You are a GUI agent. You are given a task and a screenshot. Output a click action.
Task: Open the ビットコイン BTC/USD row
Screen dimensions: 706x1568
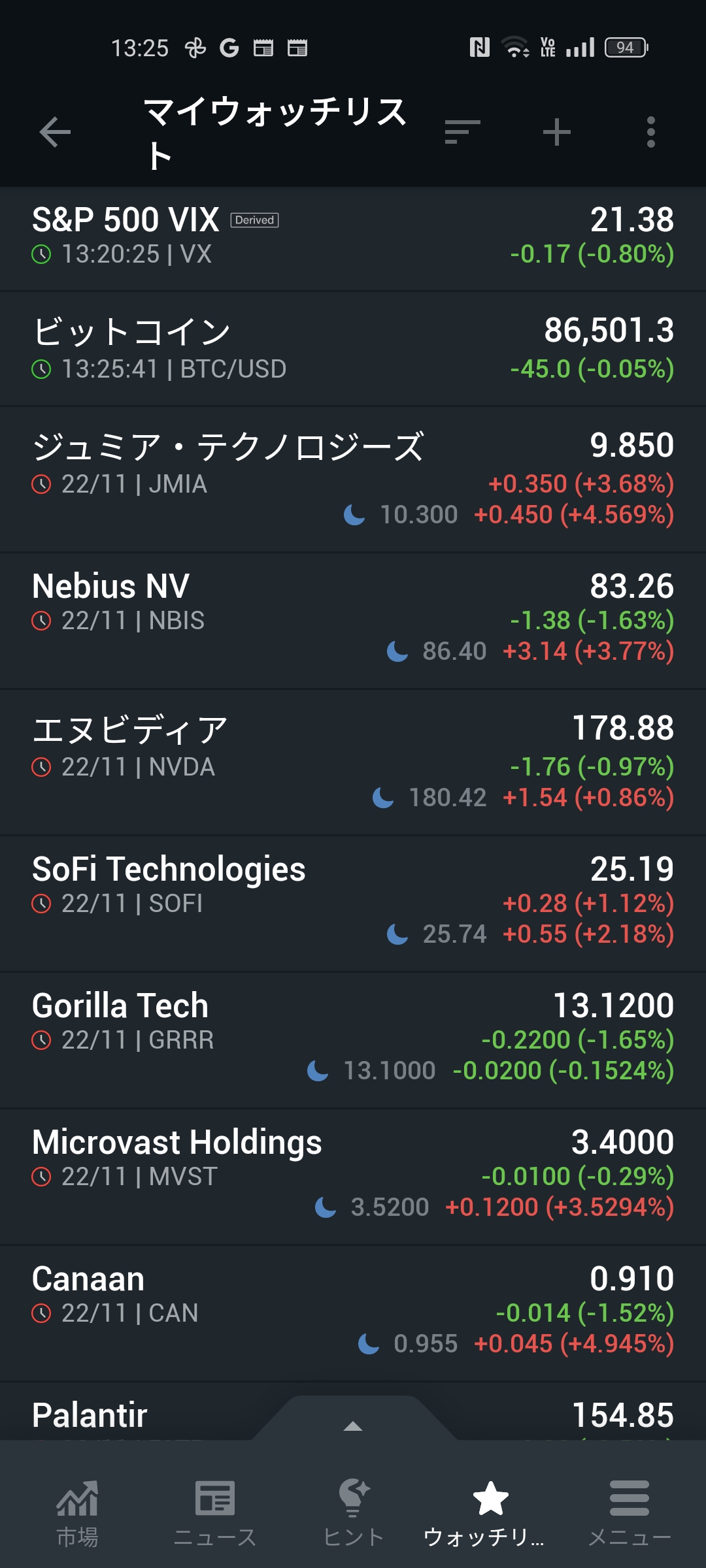click(353, 350)
